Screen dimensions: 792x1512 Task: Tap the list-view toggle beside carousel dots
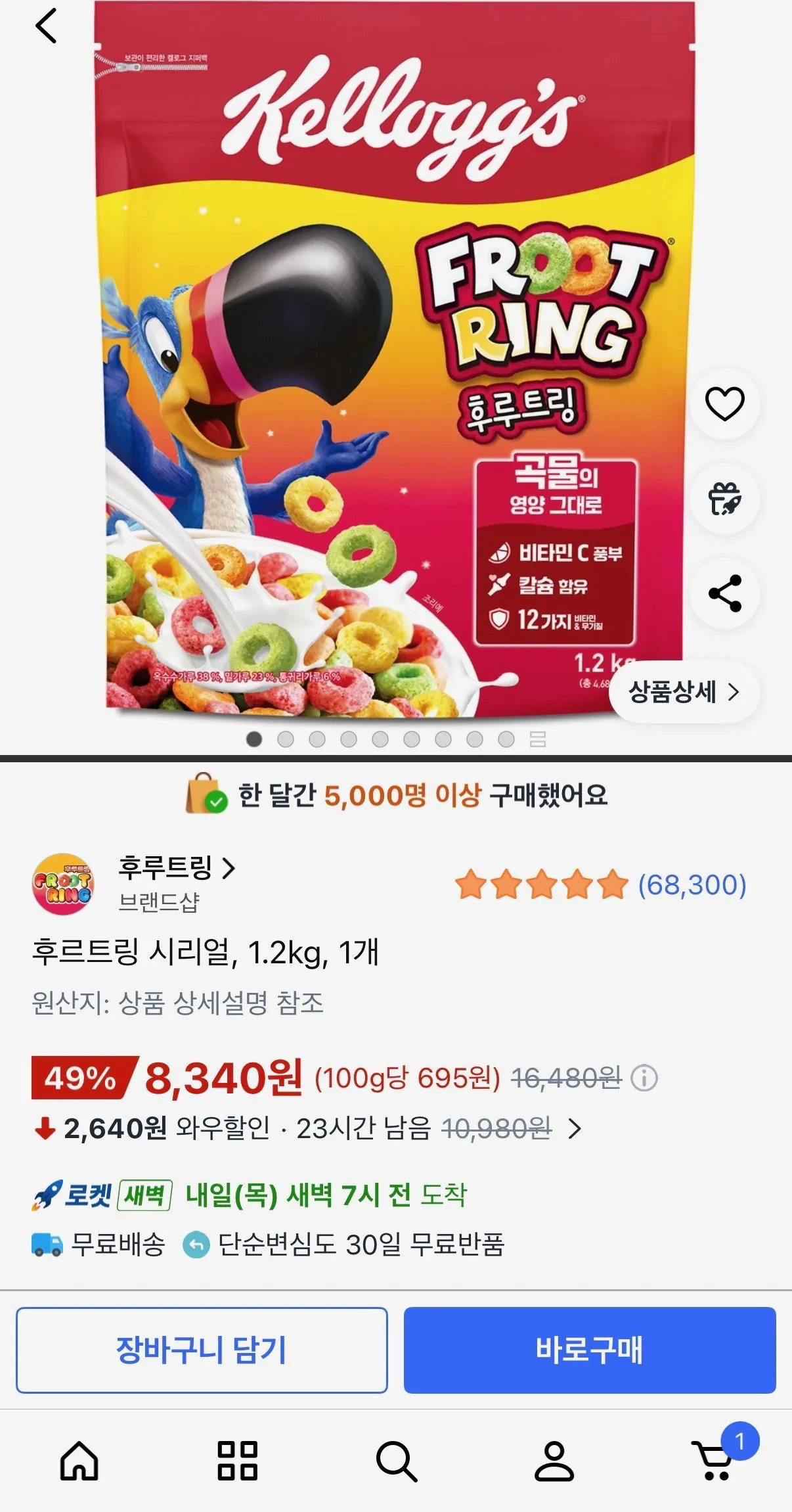pos(536,739)
